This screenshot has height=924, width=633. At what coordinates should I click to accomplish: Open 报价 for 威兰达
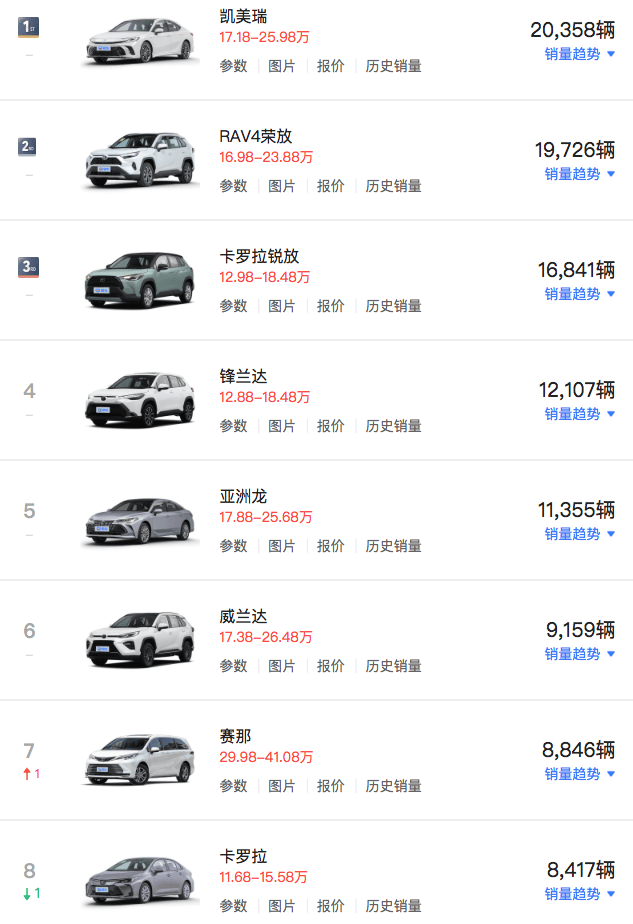click(x=331, y=666)
